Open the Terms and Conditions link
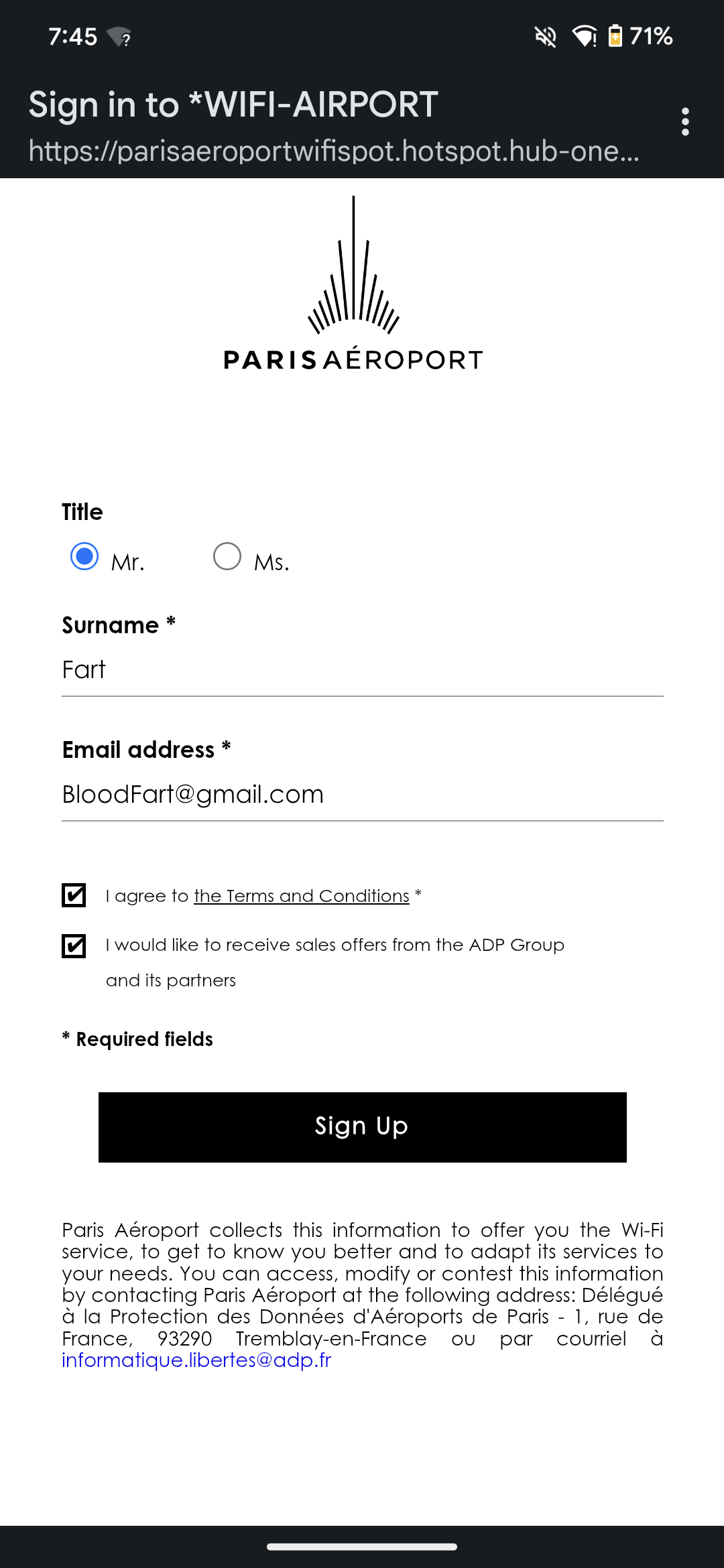The height and width of the screenshot is (1568, 724). click(x=302, y=896)
